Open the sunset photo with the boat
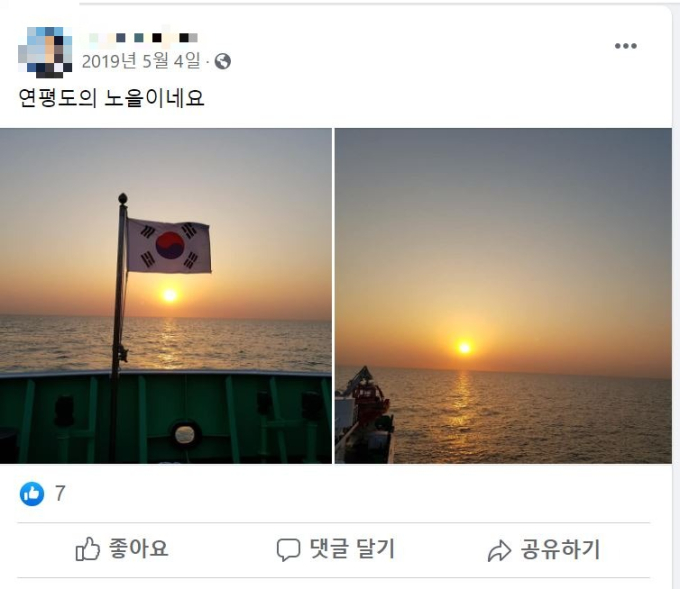The height and width of the screenshot is (589, 680). (503, 295)
